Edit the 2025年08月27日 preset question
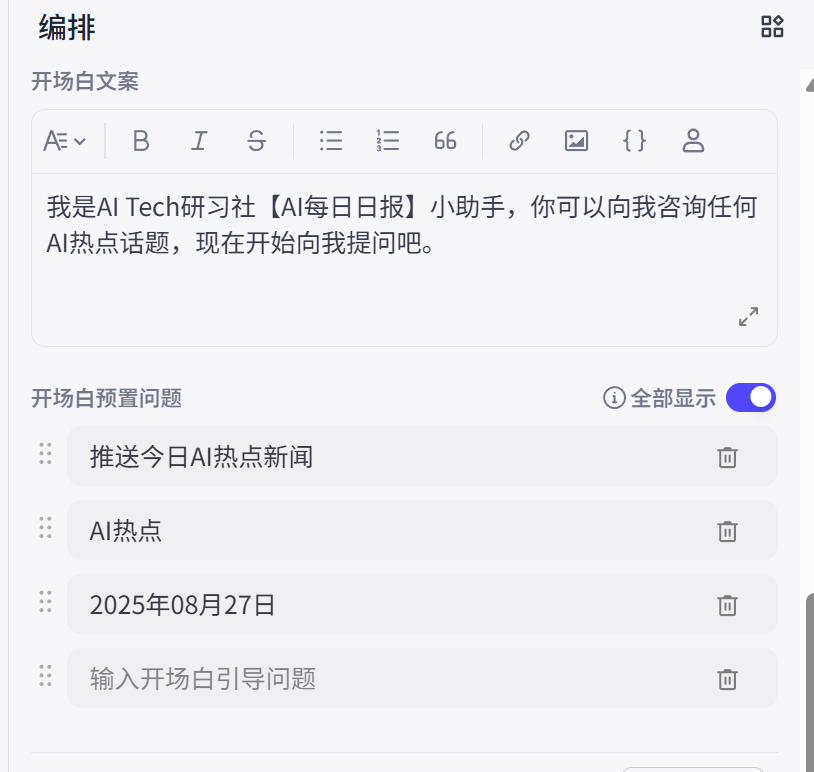The height and width of the screenshot is (772, 814). point(380,605)
